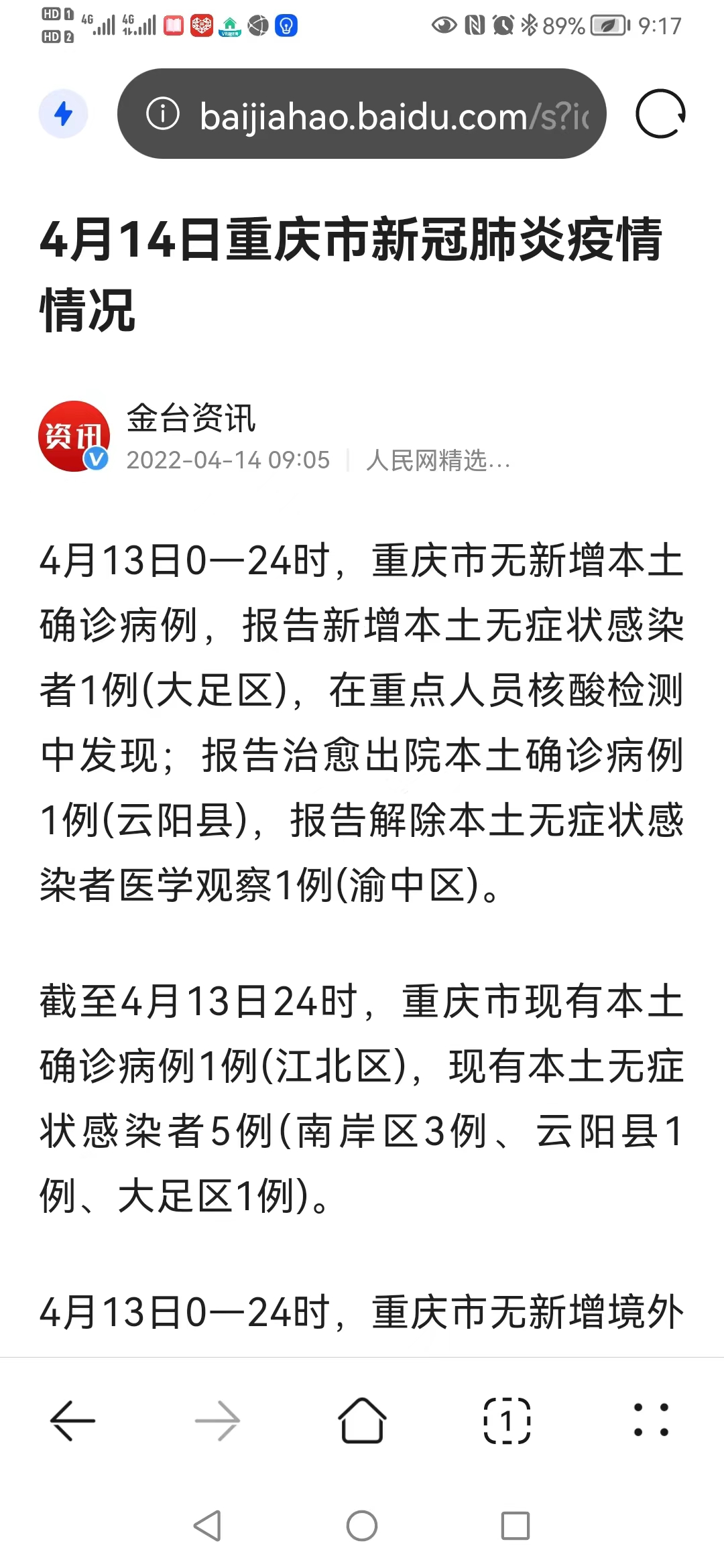The width and height of the screenshot is (724, 1568).
Task: Reload the current page
Action: tap(660, 114)
